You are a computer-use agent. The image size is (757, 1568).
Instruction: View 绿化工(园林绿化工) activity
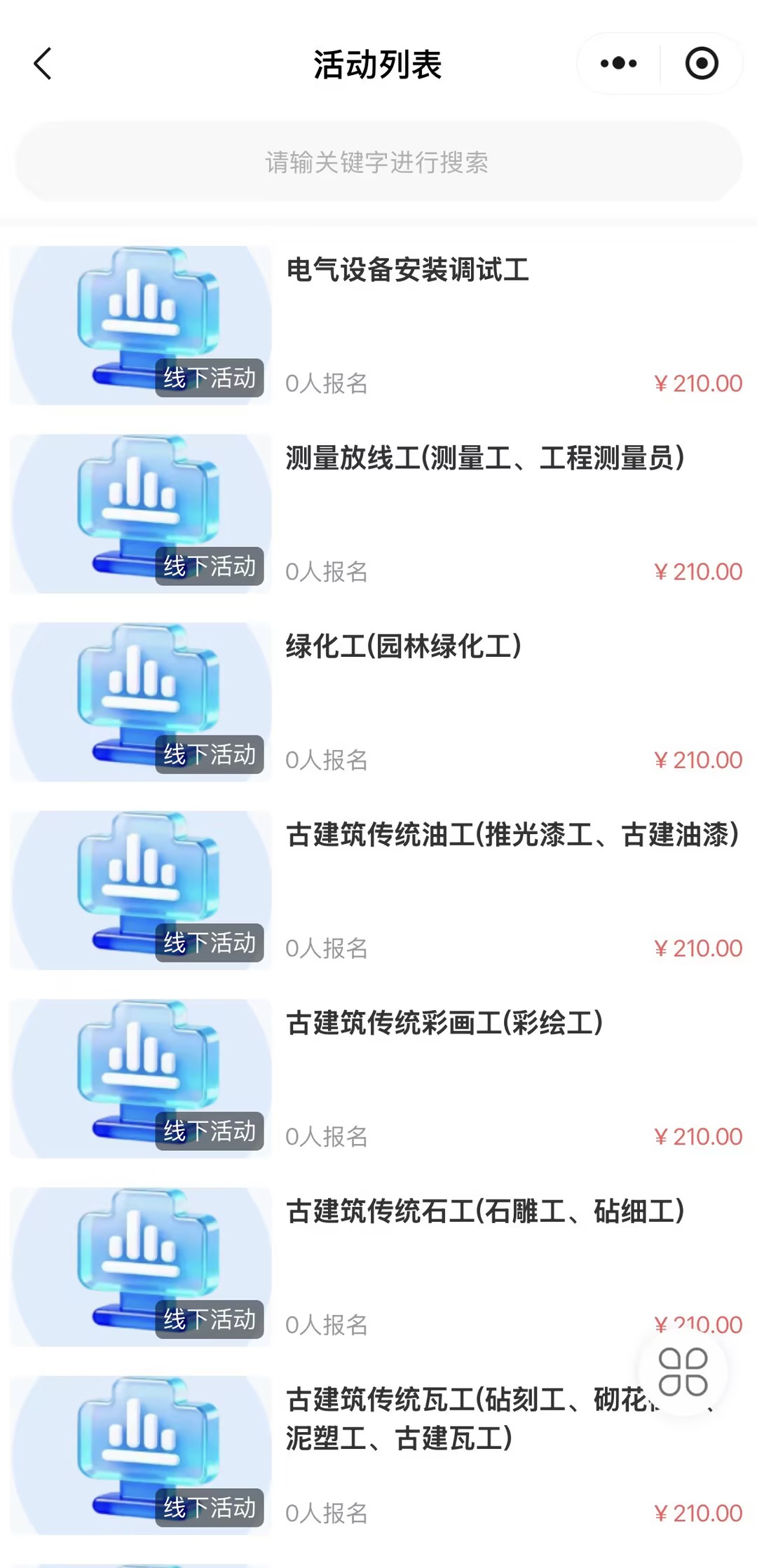[404, 647]
